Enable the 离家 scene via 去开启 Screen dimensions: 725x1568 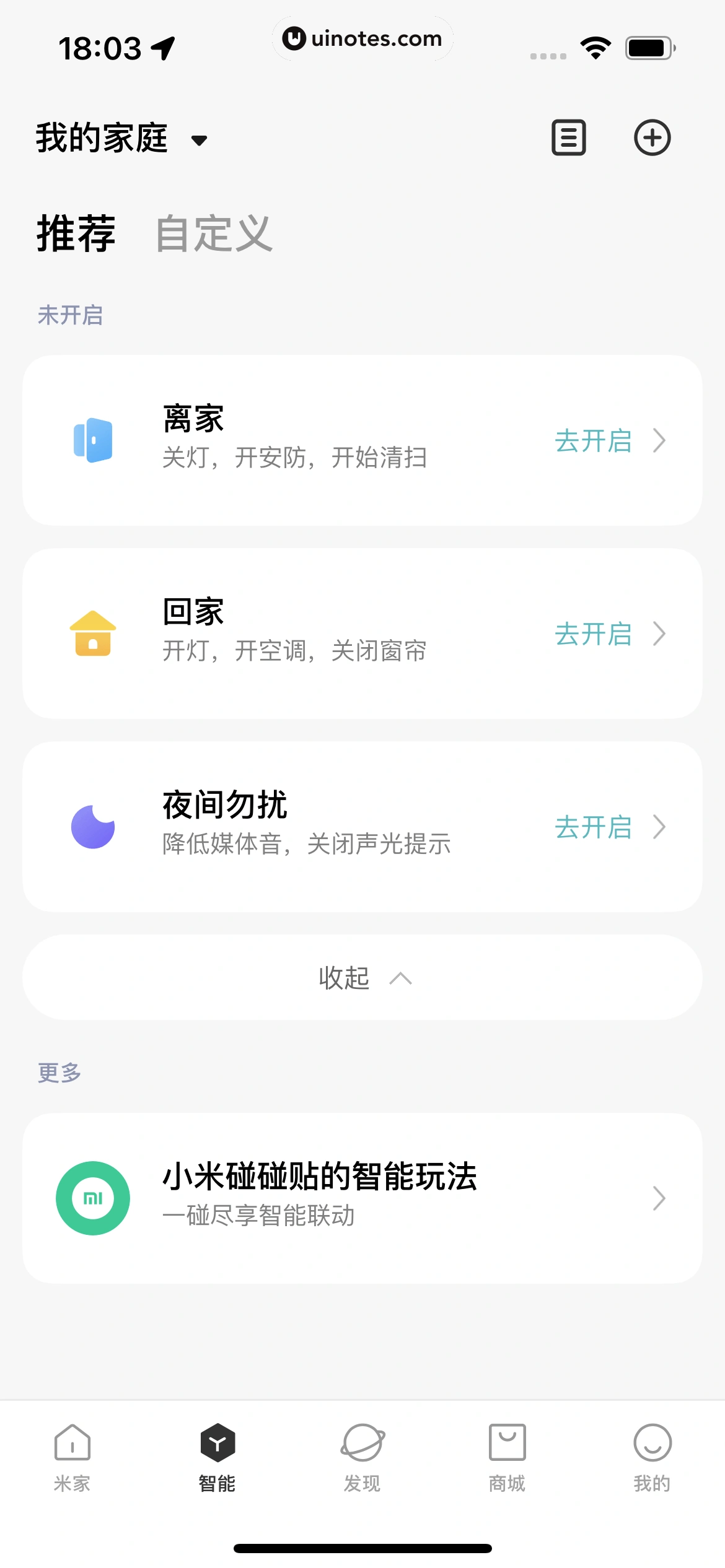pyautogui.click(x=609, y=441)
